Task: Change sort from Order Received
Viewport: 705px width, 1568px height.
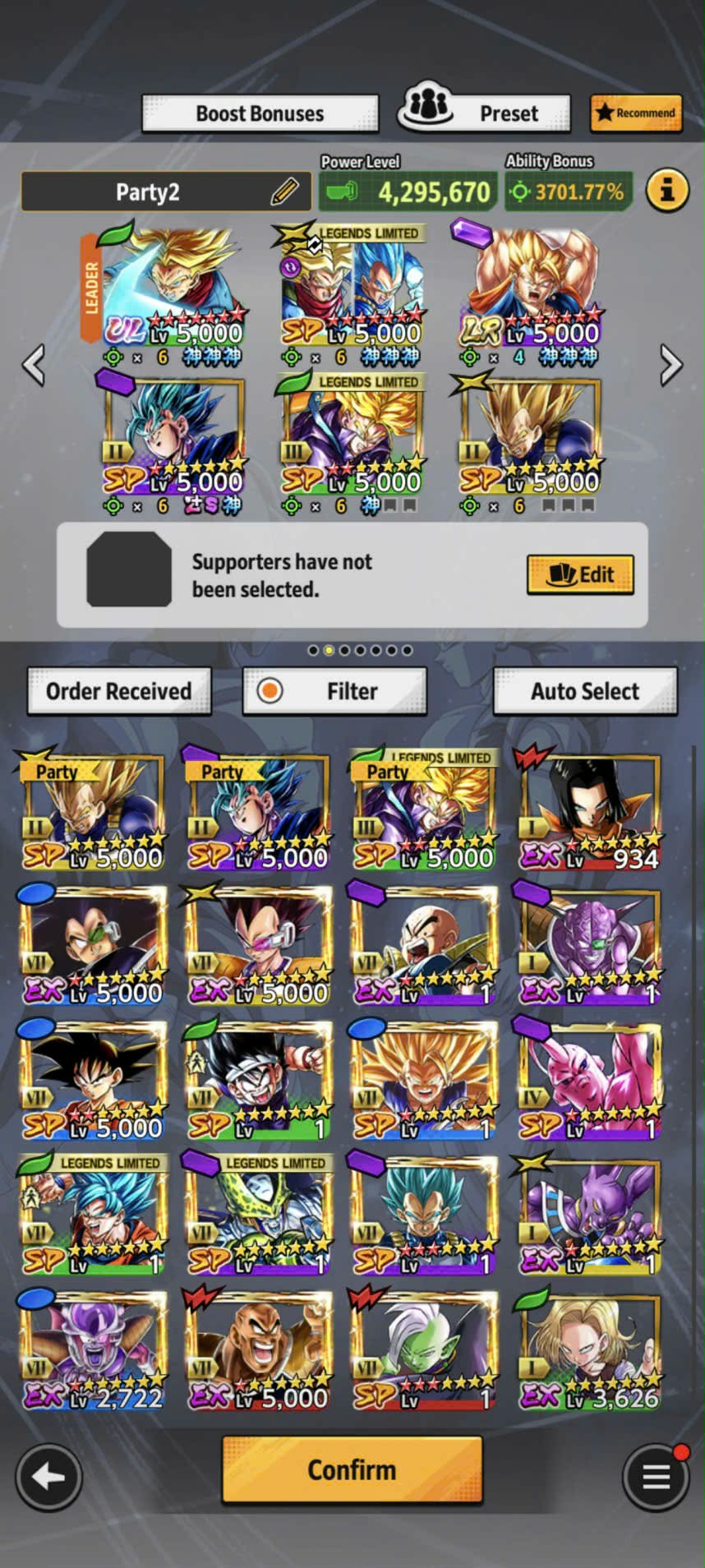Action: 118,691
